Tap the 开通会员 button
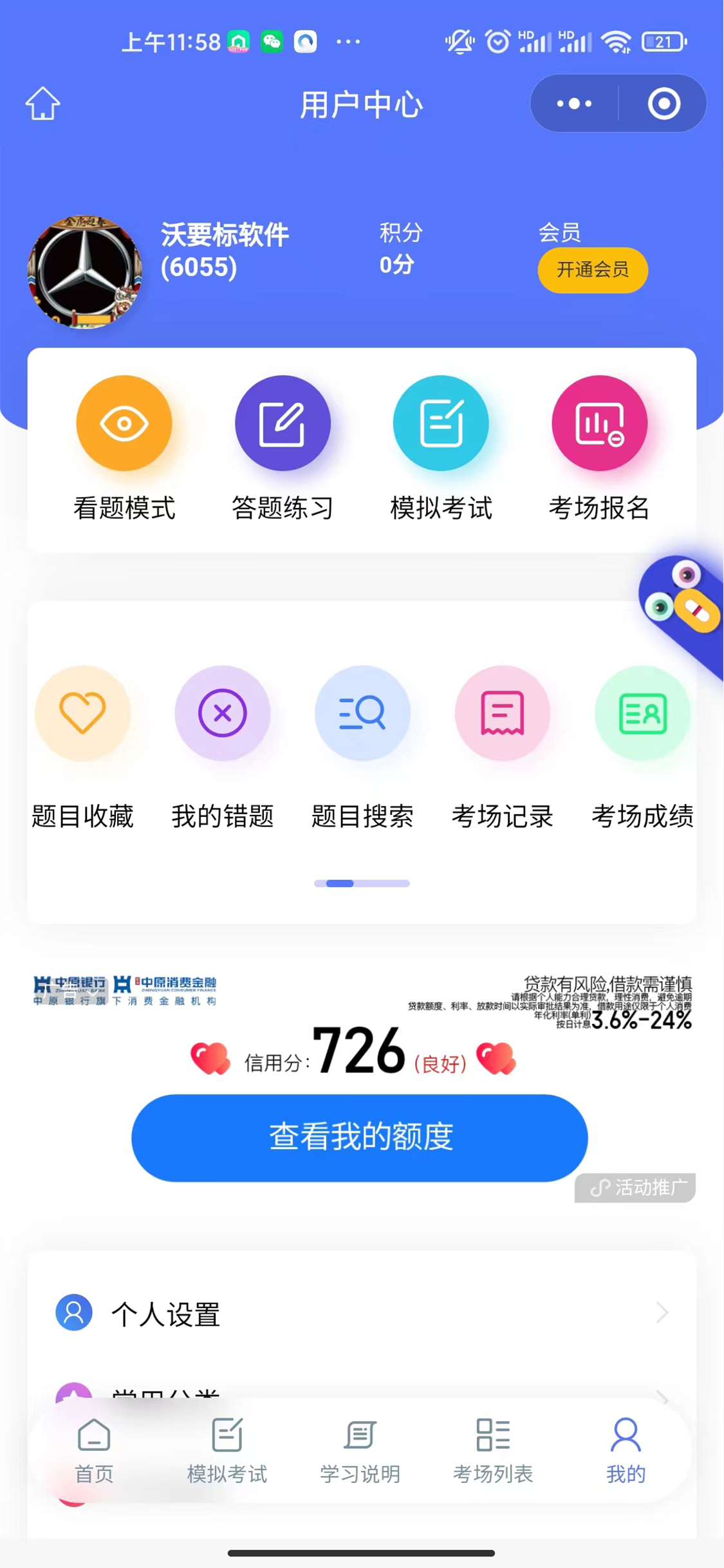Image resolution: width=724 pixels, height=1568 pixels. pos(592,270)
